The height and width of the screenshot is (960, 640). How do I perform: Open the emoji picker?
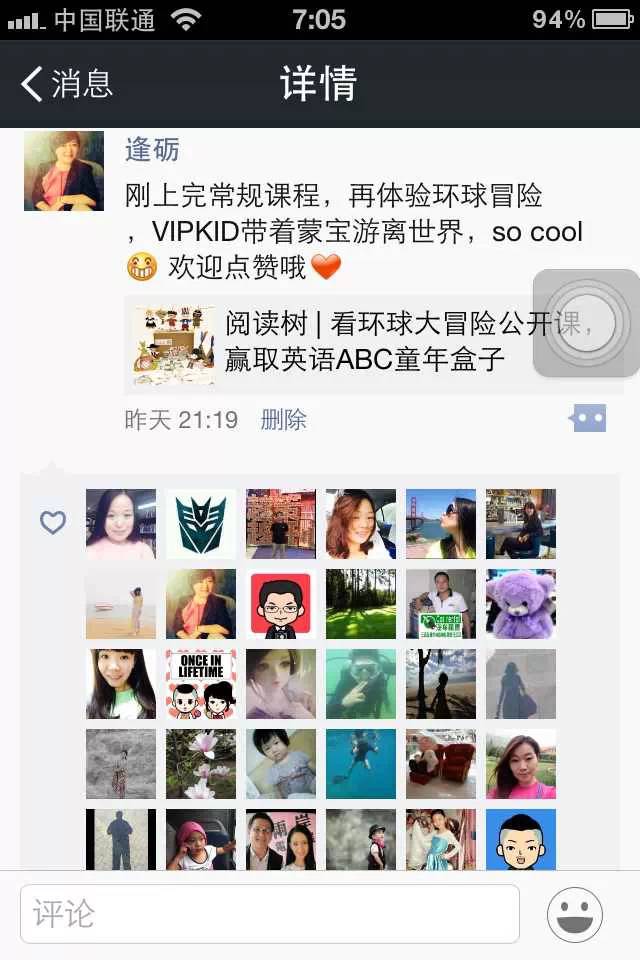pos(575,914)
